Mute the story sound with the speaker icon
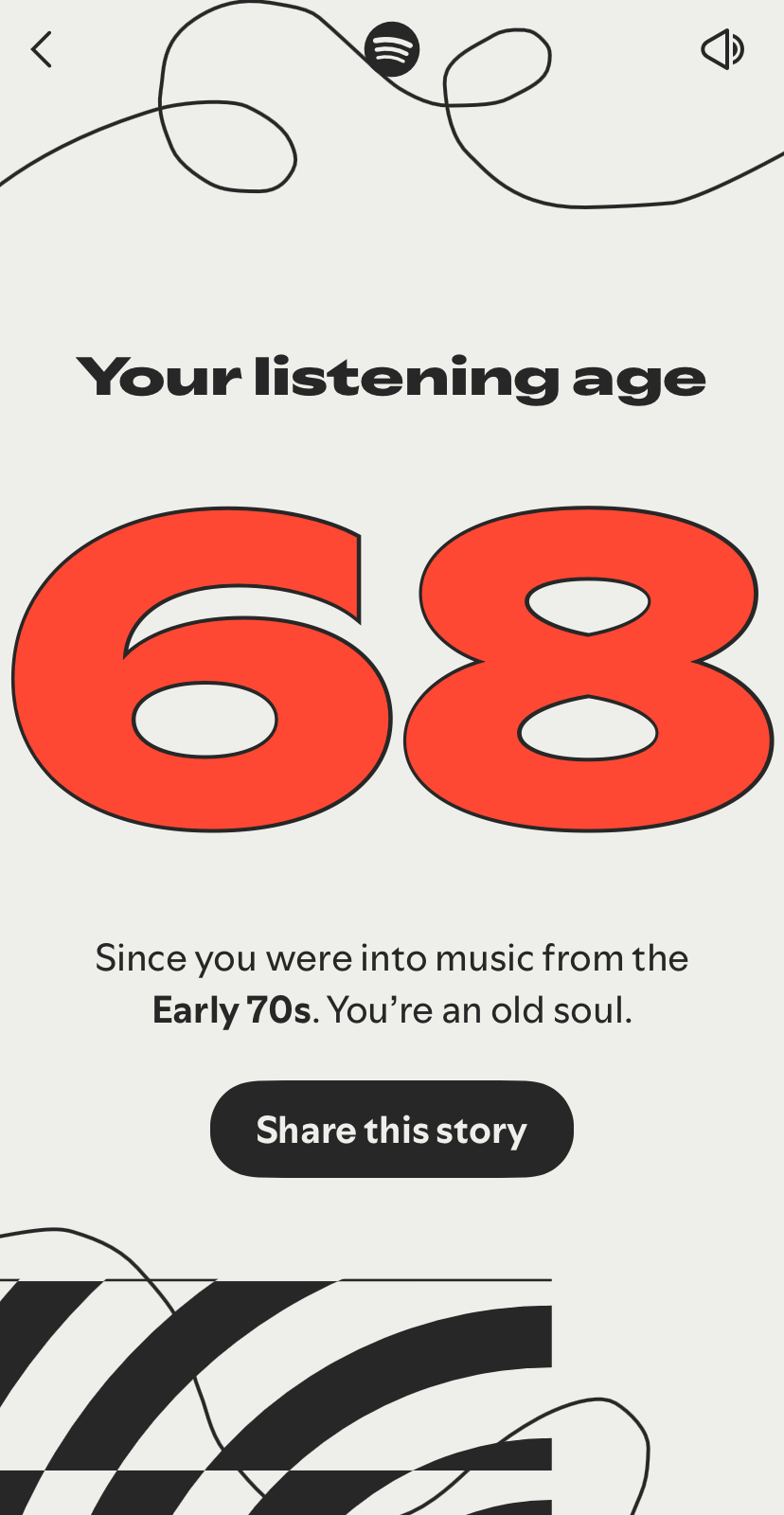The image size is (784, 1515). tap(722, 49)
